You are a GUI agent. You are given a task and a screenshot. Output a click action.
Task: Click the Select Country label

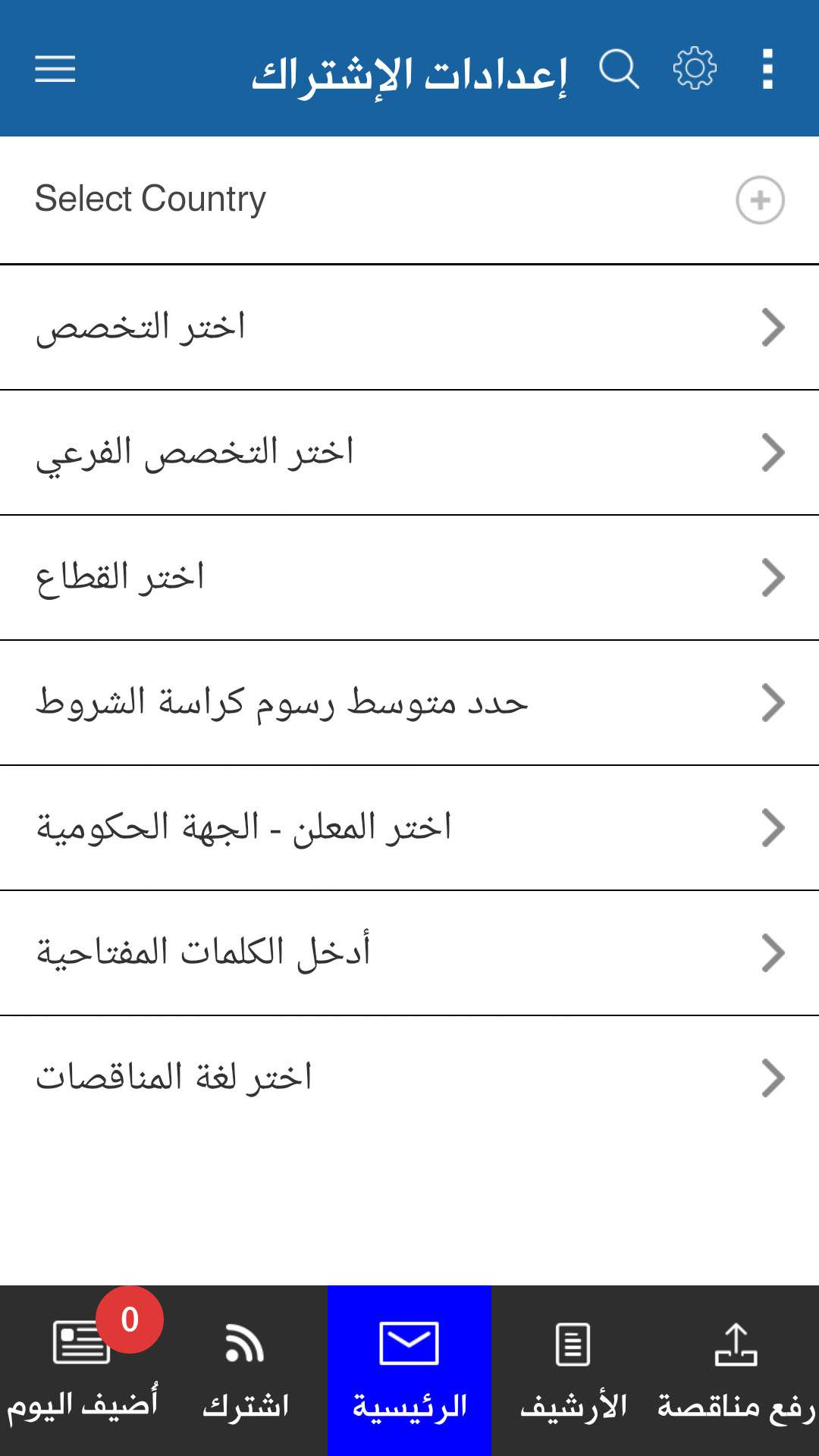[149, 199]
